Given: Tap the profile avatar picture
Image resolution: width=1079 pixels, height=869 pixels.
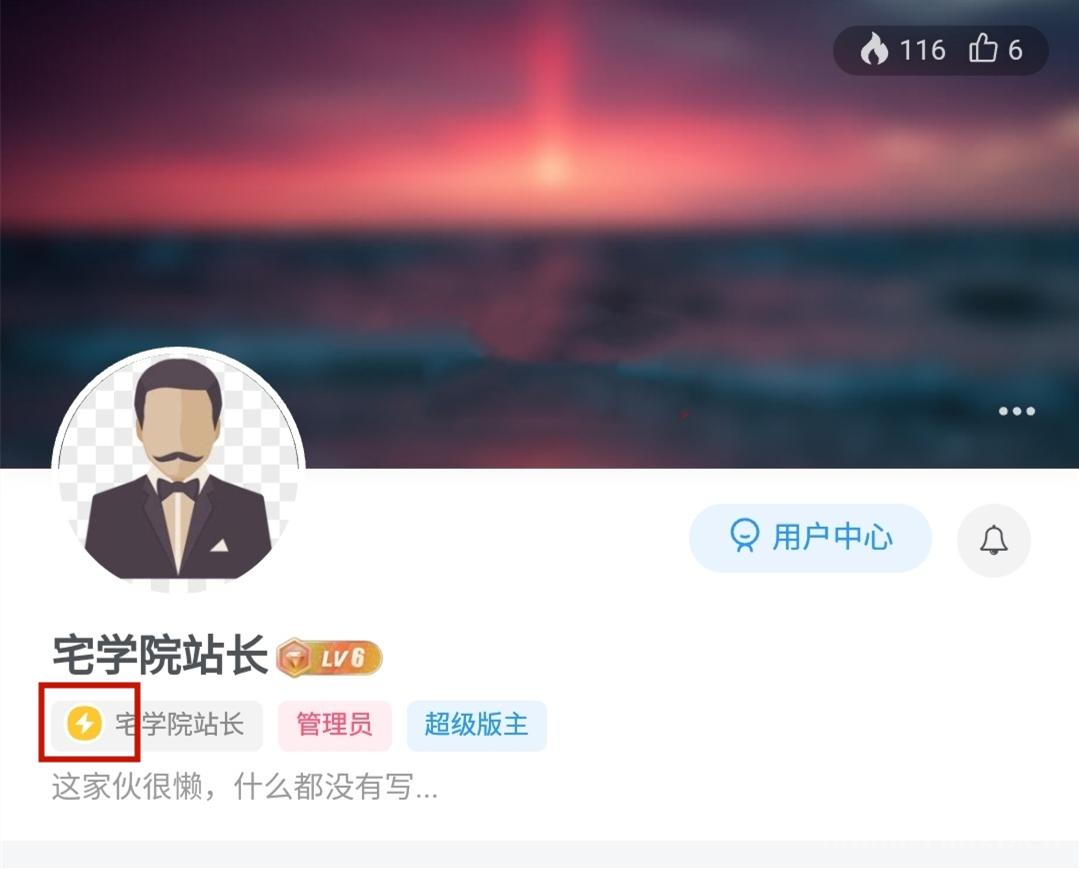Looking at the screenshot, I should (178, 471).
